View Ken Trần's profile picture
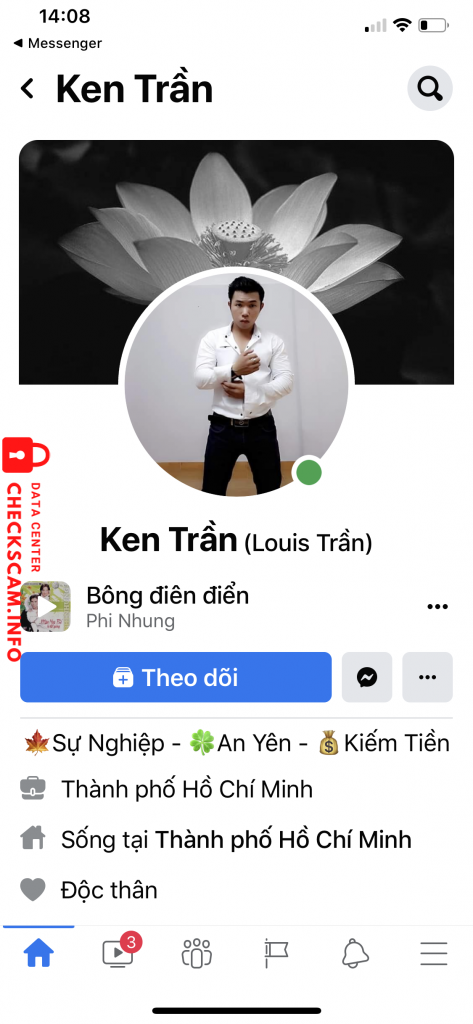This screenshot has height=1024, width=473. point(236,381)
